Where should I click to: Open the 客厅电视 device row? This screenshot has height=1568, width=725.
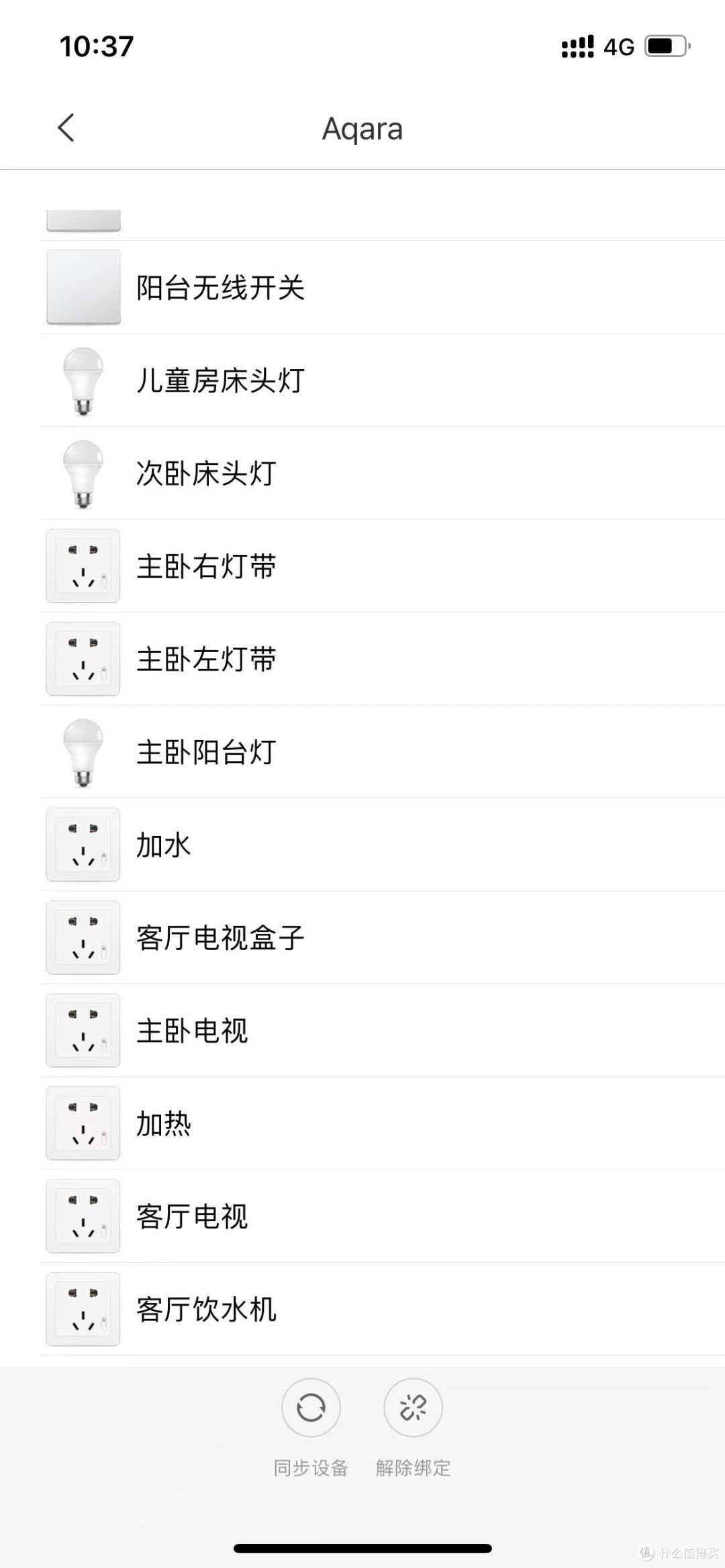(x=192, y=1216)
